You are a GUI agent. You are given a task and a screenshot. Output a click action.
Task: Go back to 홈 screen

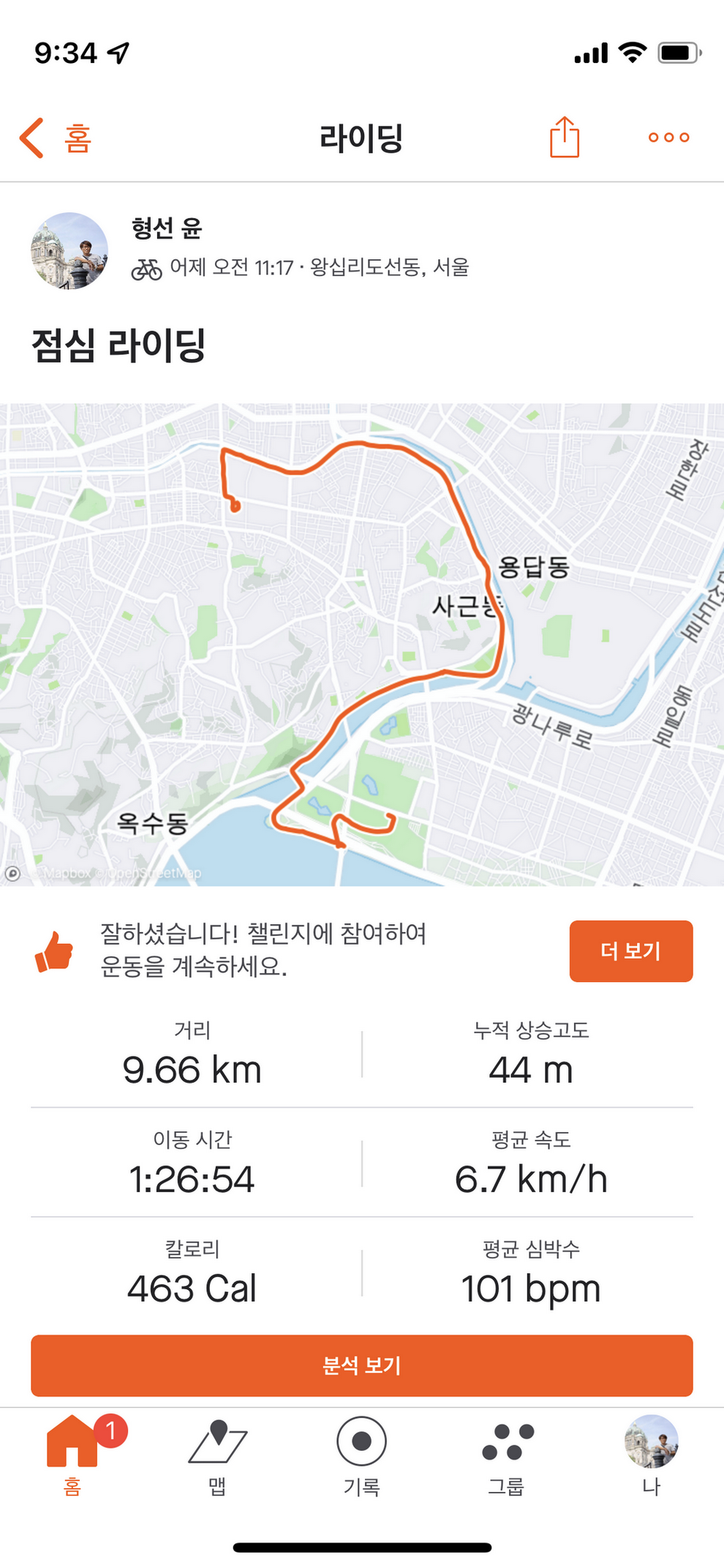55,138
